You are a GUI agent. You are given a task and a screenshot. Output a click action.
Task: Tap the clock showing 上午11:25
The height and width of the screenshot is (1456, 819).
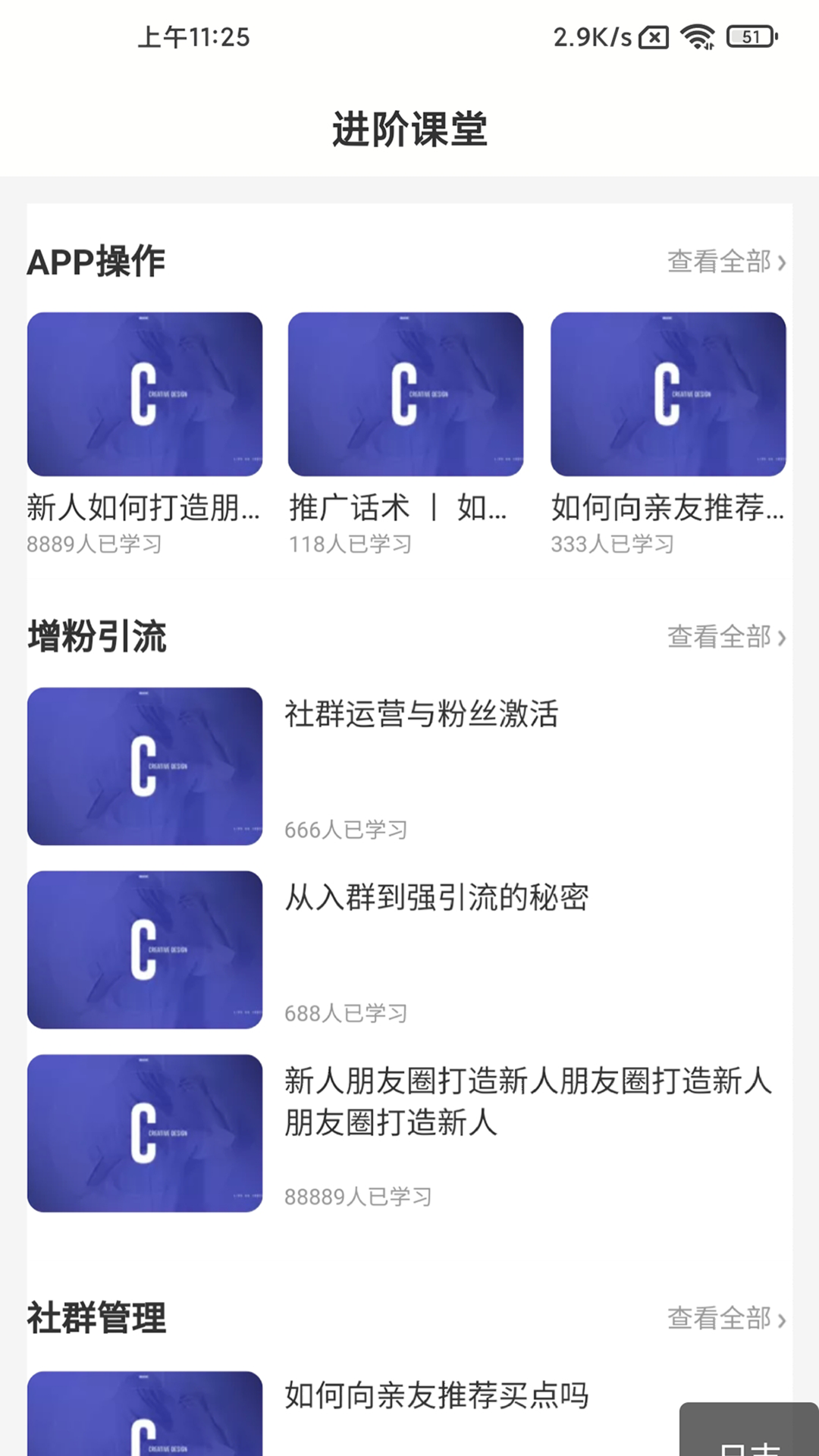click(193, 38)
